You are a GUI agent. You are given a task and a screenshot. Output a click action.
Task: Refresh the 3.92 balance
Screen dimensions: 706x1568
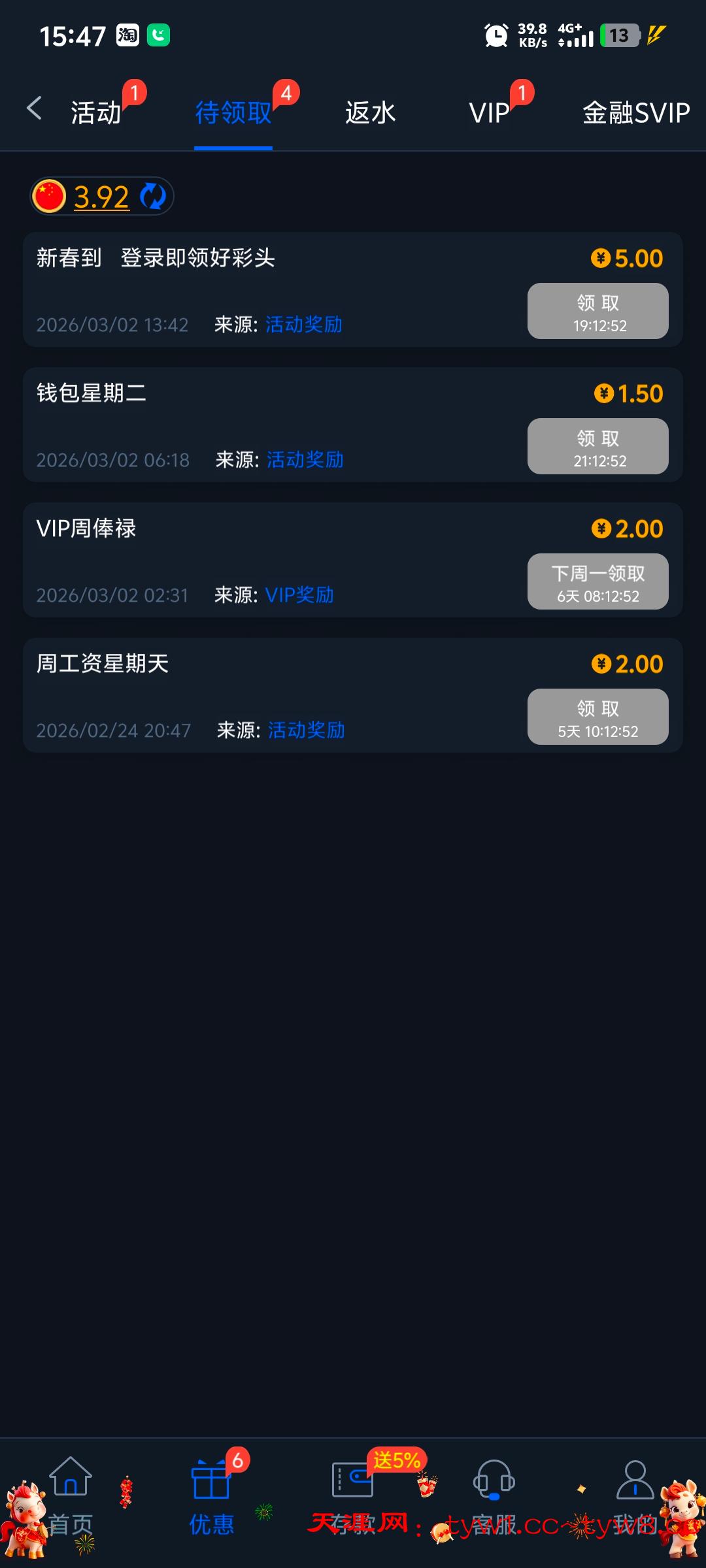click(153, 196)
